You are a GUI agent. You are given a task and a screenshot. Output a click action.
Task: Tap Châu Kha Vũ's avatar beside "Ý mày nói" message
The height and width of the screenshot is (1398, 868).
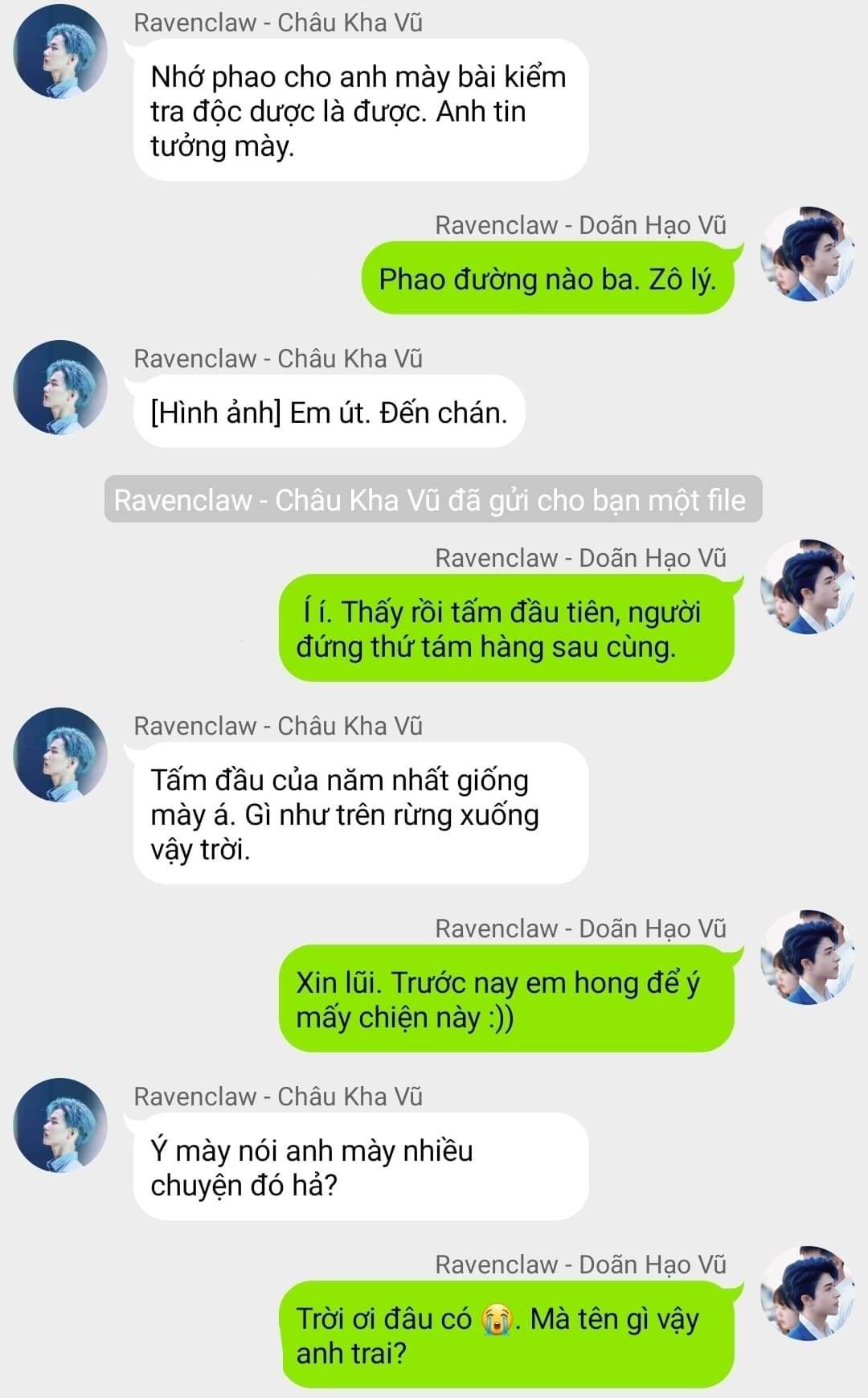(x=60, y=1125)
